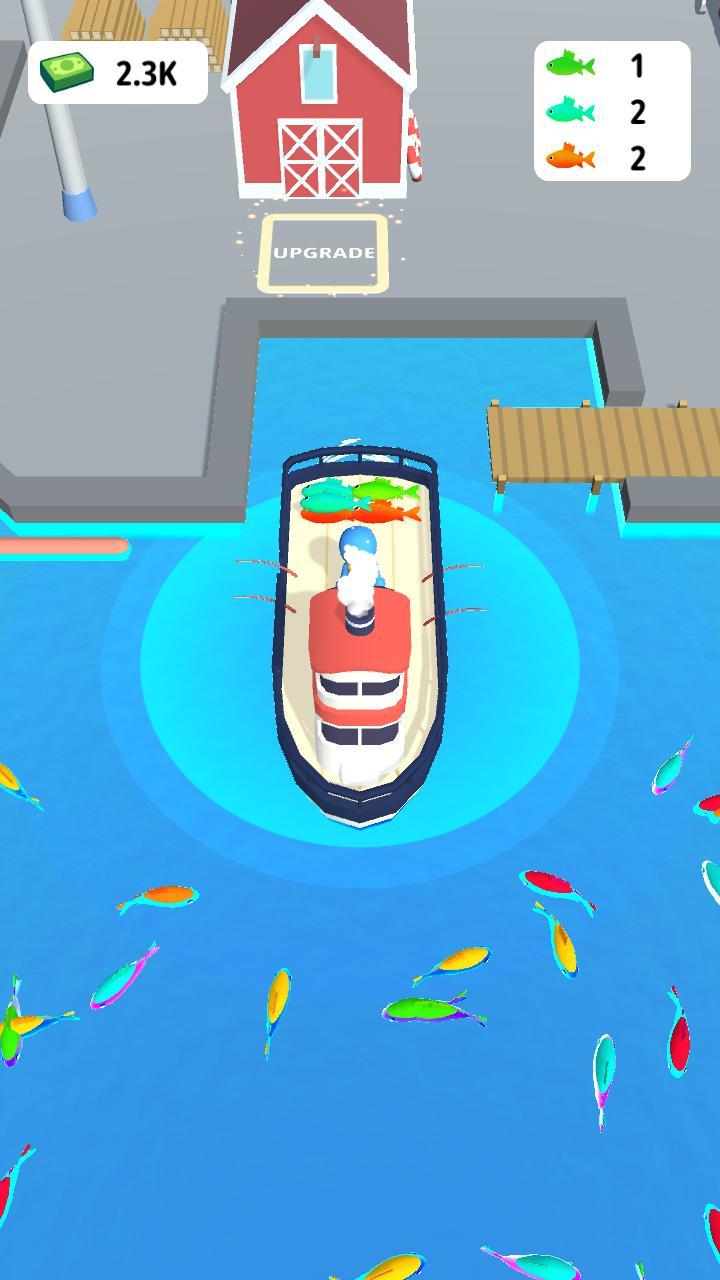This screenshot has width=720, height=1280.
Task: Click the cash stack money icon
Action: [x=65, y=72]
